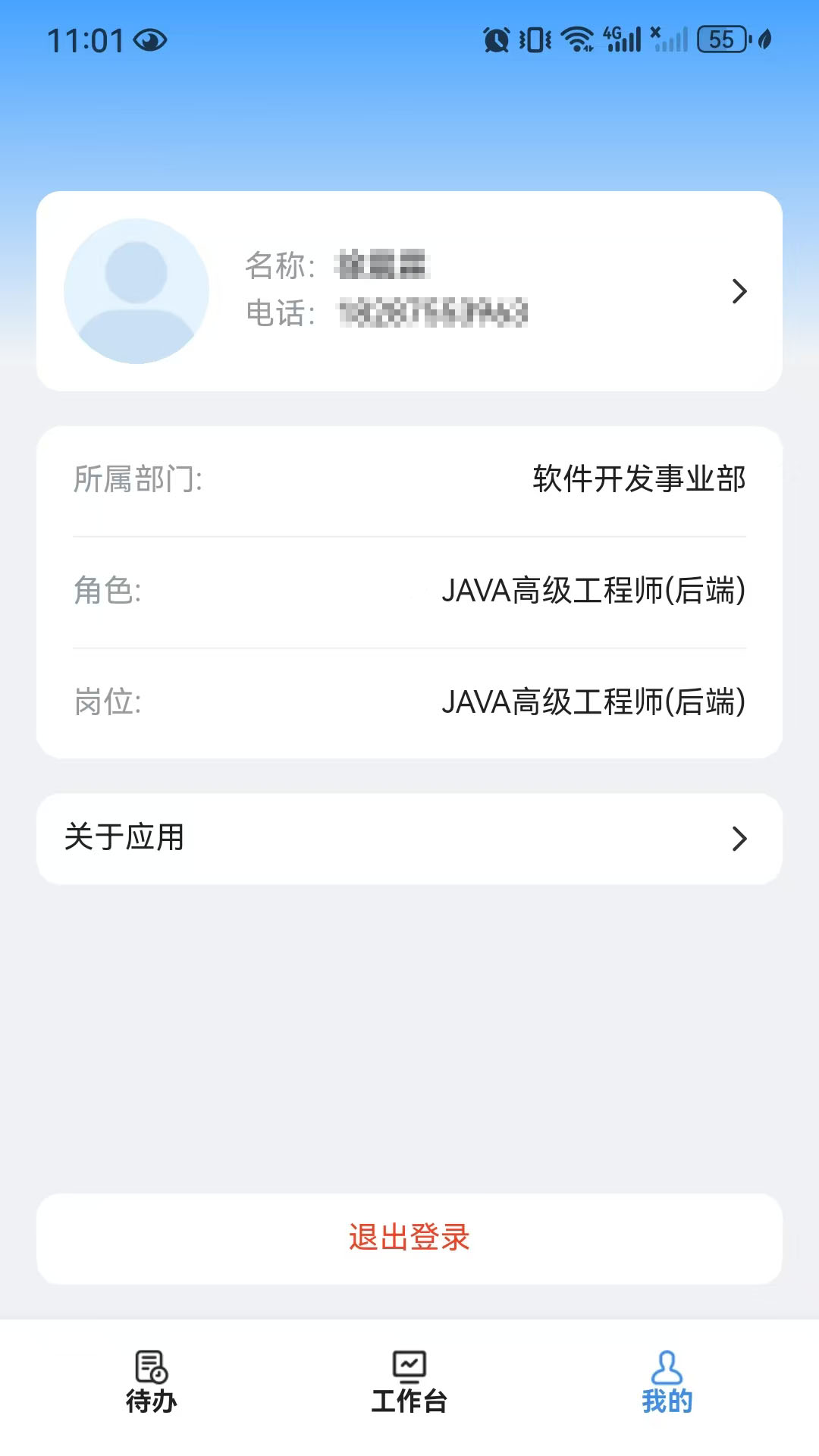Open 关于应用 about page

(409, 838)
